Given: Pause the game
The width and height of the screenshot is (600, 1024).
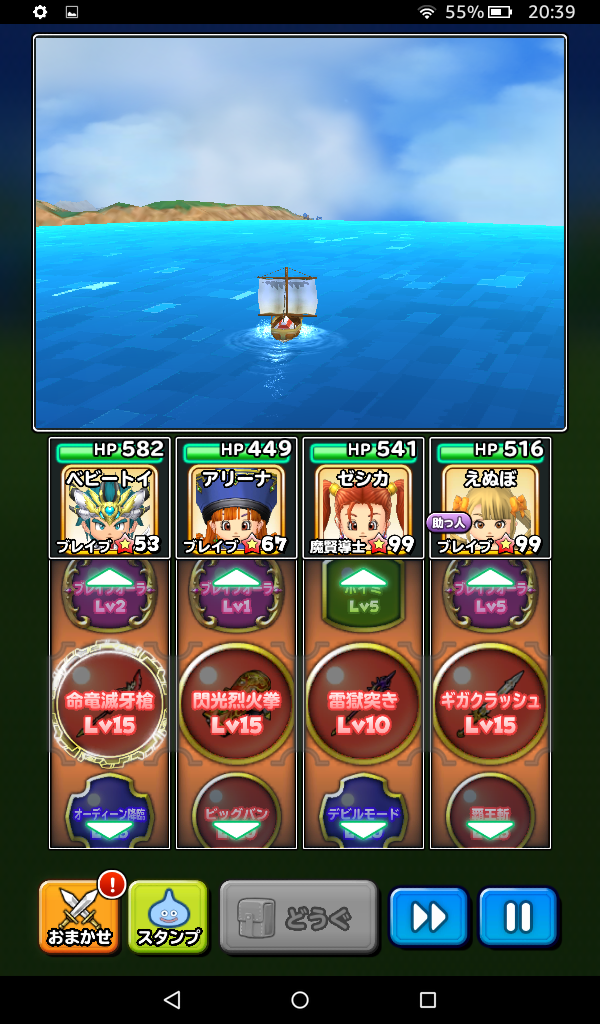Looking at the screenshot, I should 517,916.
